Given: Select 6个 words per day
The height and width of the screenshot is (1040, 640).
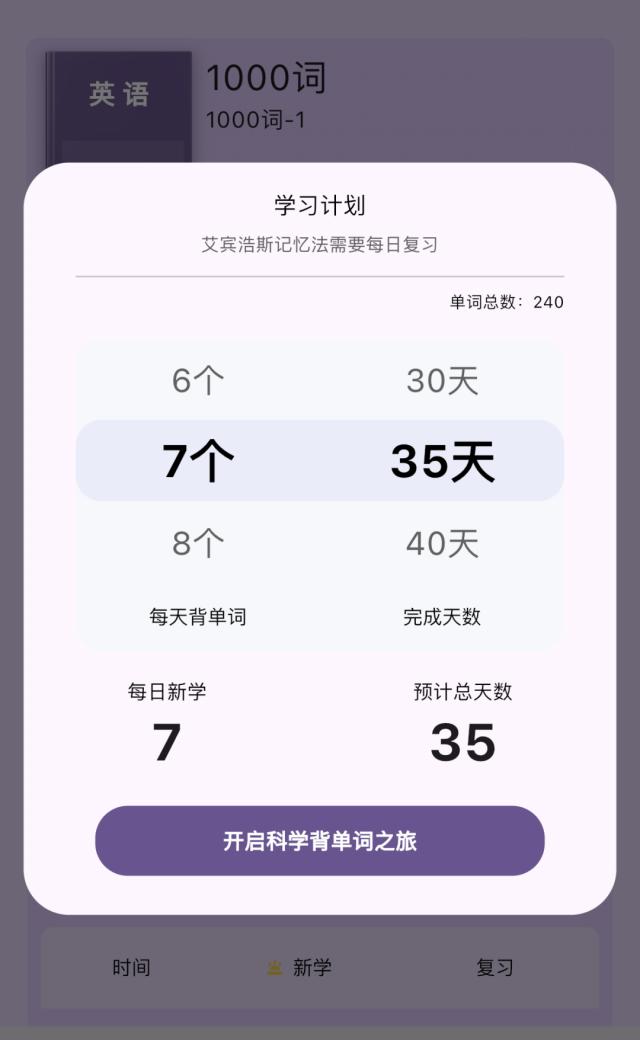Looking at the screenshot, I should (198, 381).
